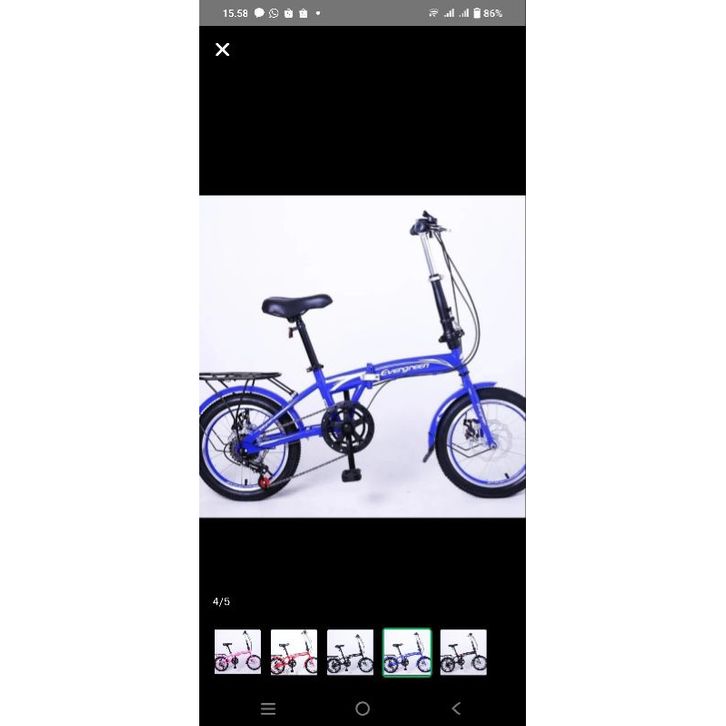Open recent apps from the navigation bar
726x726 pixels.
pos(268,708)
